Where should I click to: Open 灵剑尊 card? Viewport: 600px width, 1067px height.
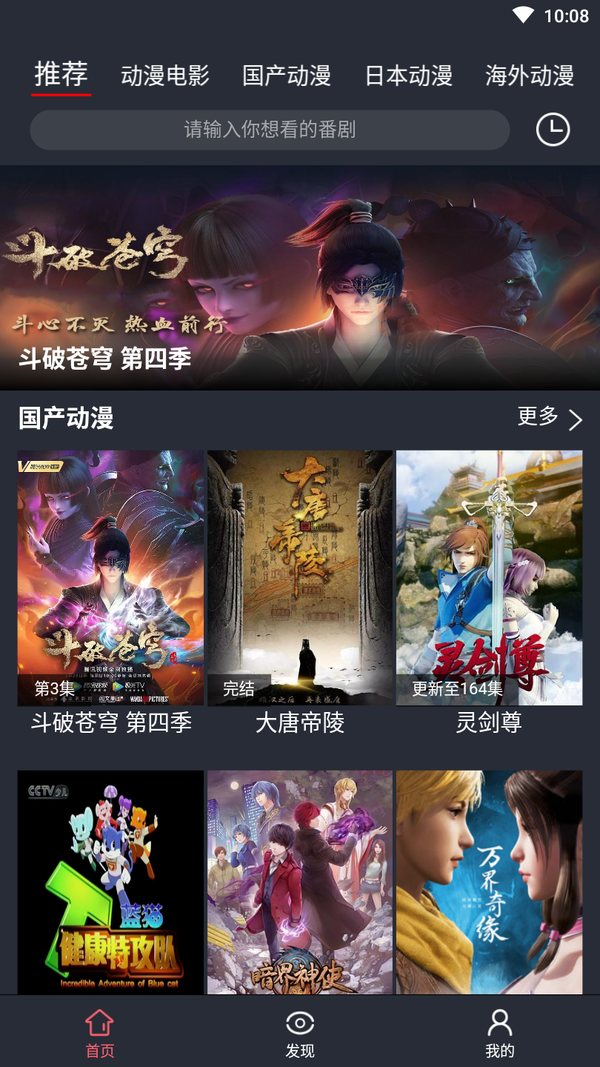point(489,578)
